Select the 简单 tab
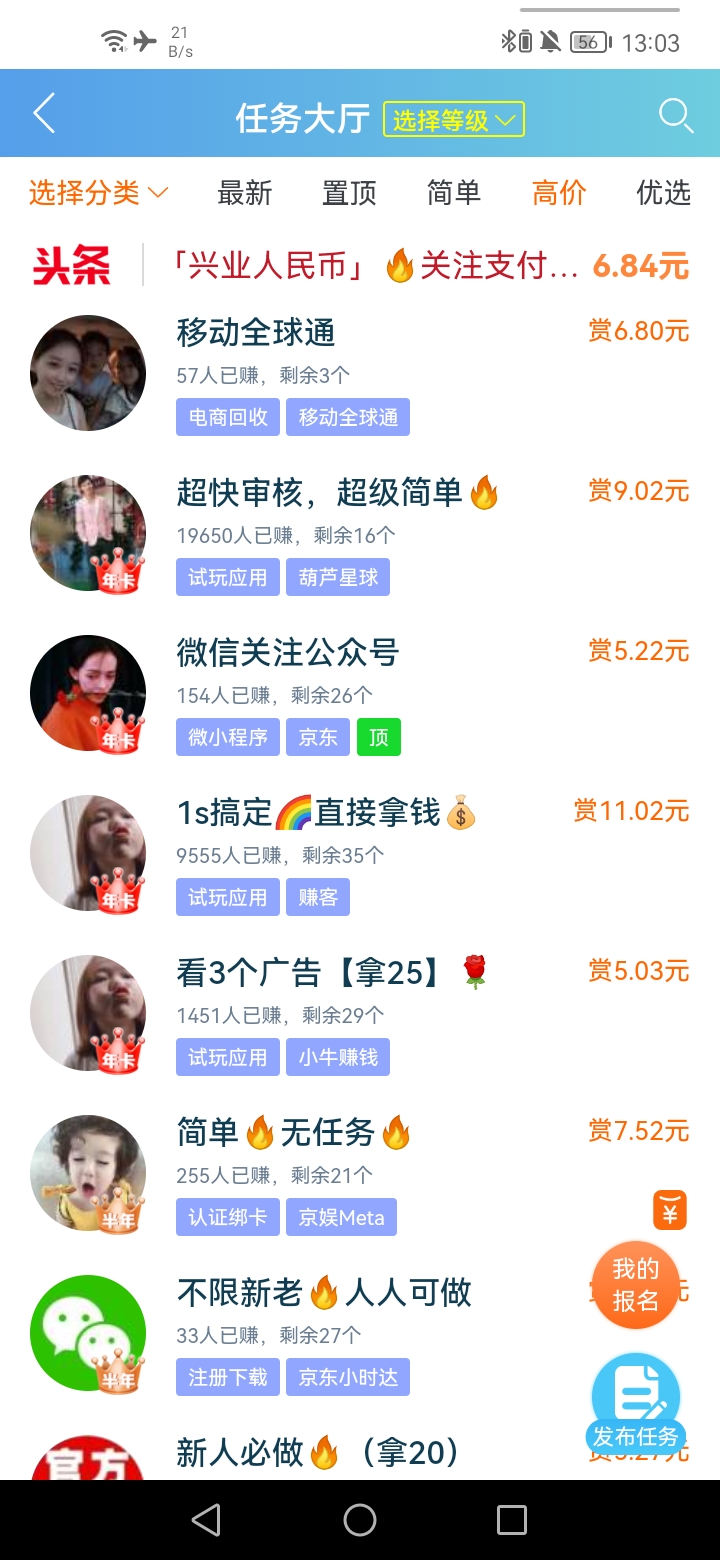This screenshot has width=720, height=1560. click(x=454, y=193)
